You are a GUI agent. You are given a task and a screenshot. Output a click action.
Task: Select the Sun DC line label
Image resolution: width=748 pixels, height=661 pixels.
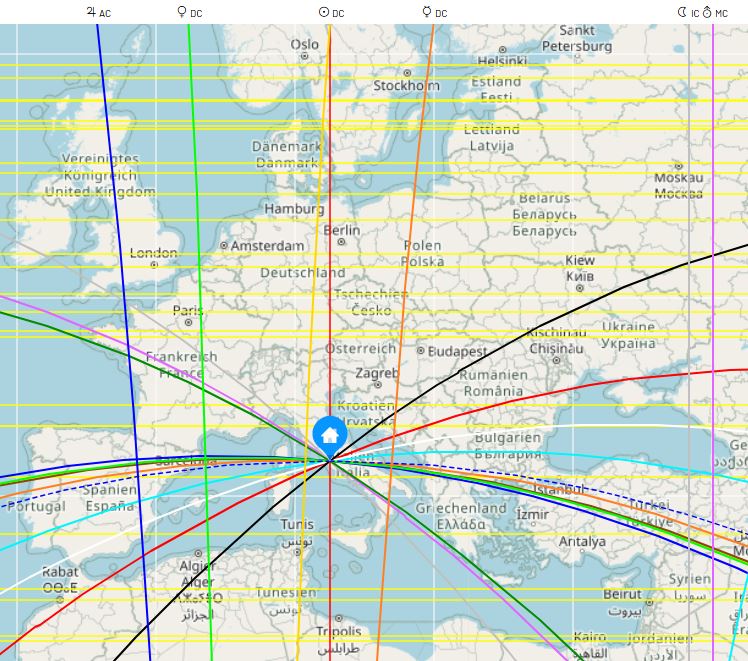(x=331, y=12)
